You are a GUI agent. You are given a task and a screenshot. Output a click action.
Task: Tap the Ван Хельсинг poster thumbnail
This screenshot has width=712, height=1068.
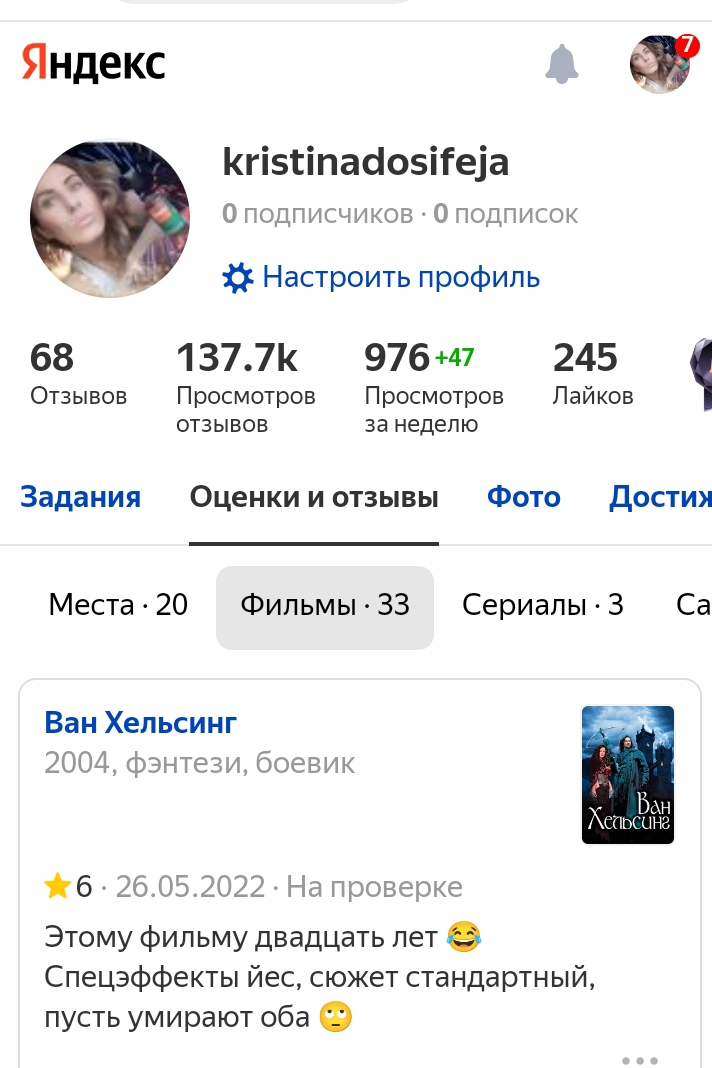[x=628, y=775]
